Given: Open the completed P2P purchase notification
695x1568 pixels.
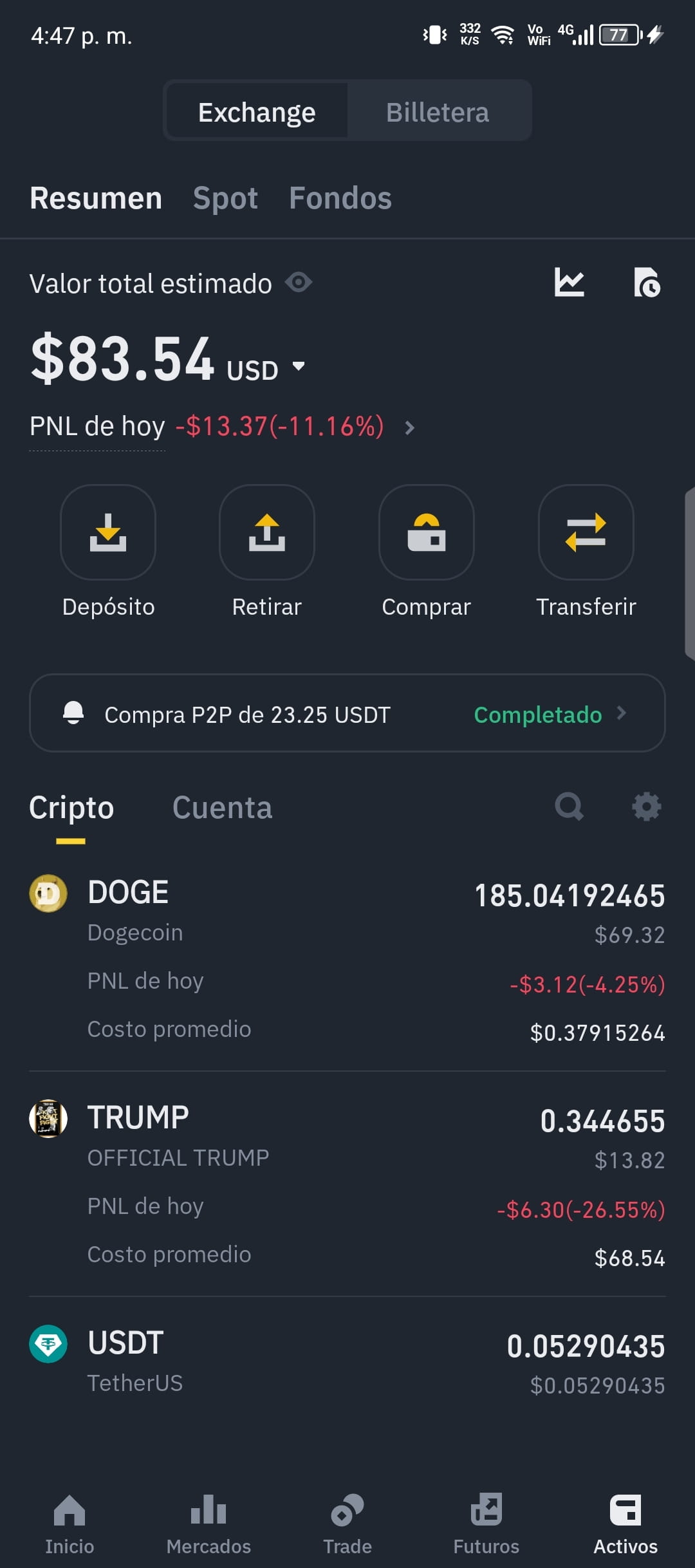Looking at the screenshot, I should (347, 713).
